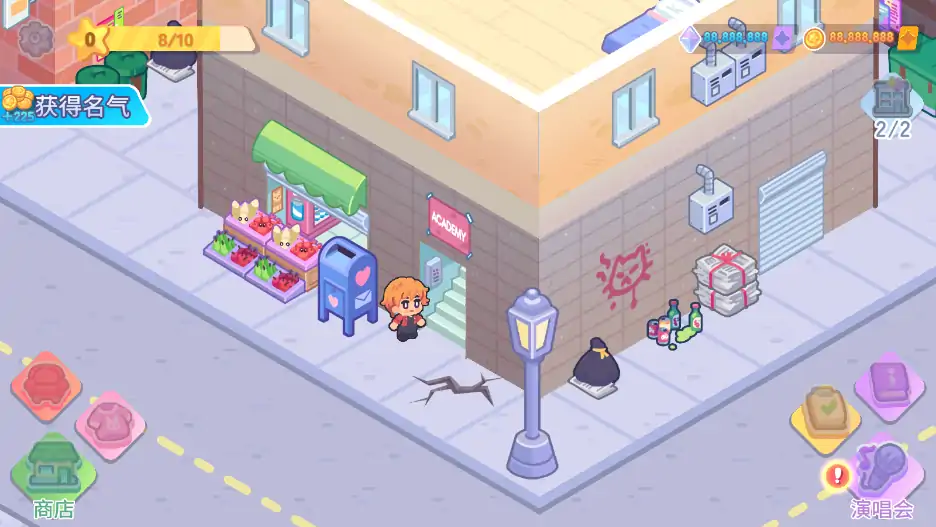
Task: Open the building 2/2 icon
Action: [x=891, y=105]
